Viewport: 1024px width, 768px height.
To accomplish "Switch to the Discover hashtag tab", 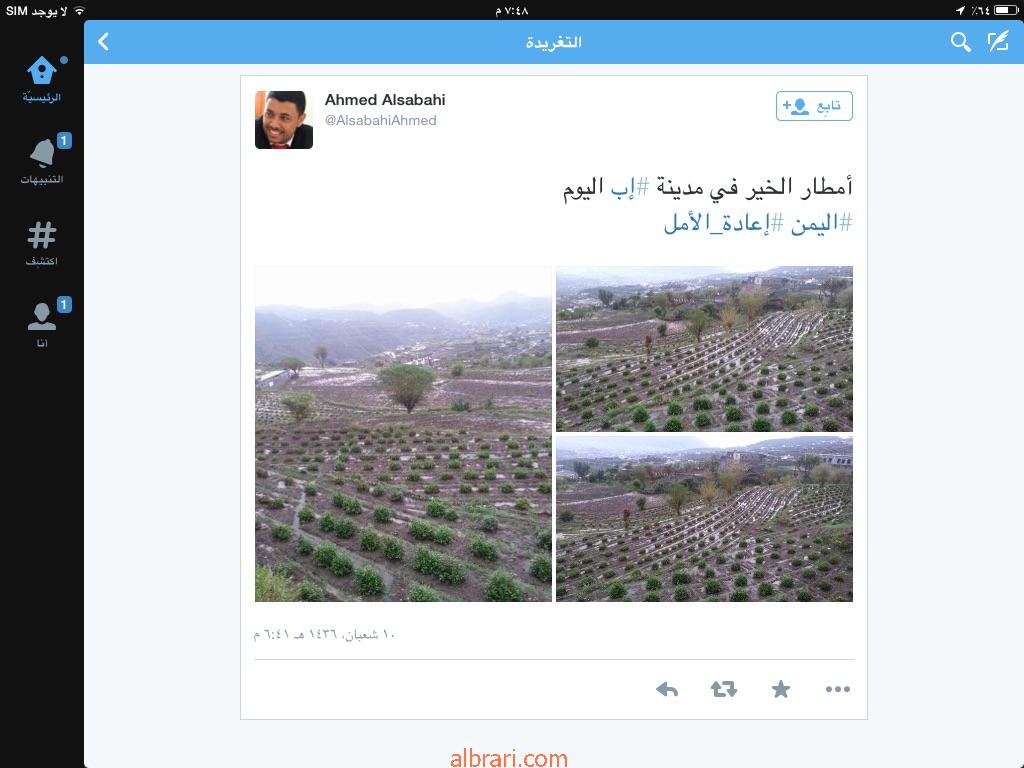I will click(42, 243).
